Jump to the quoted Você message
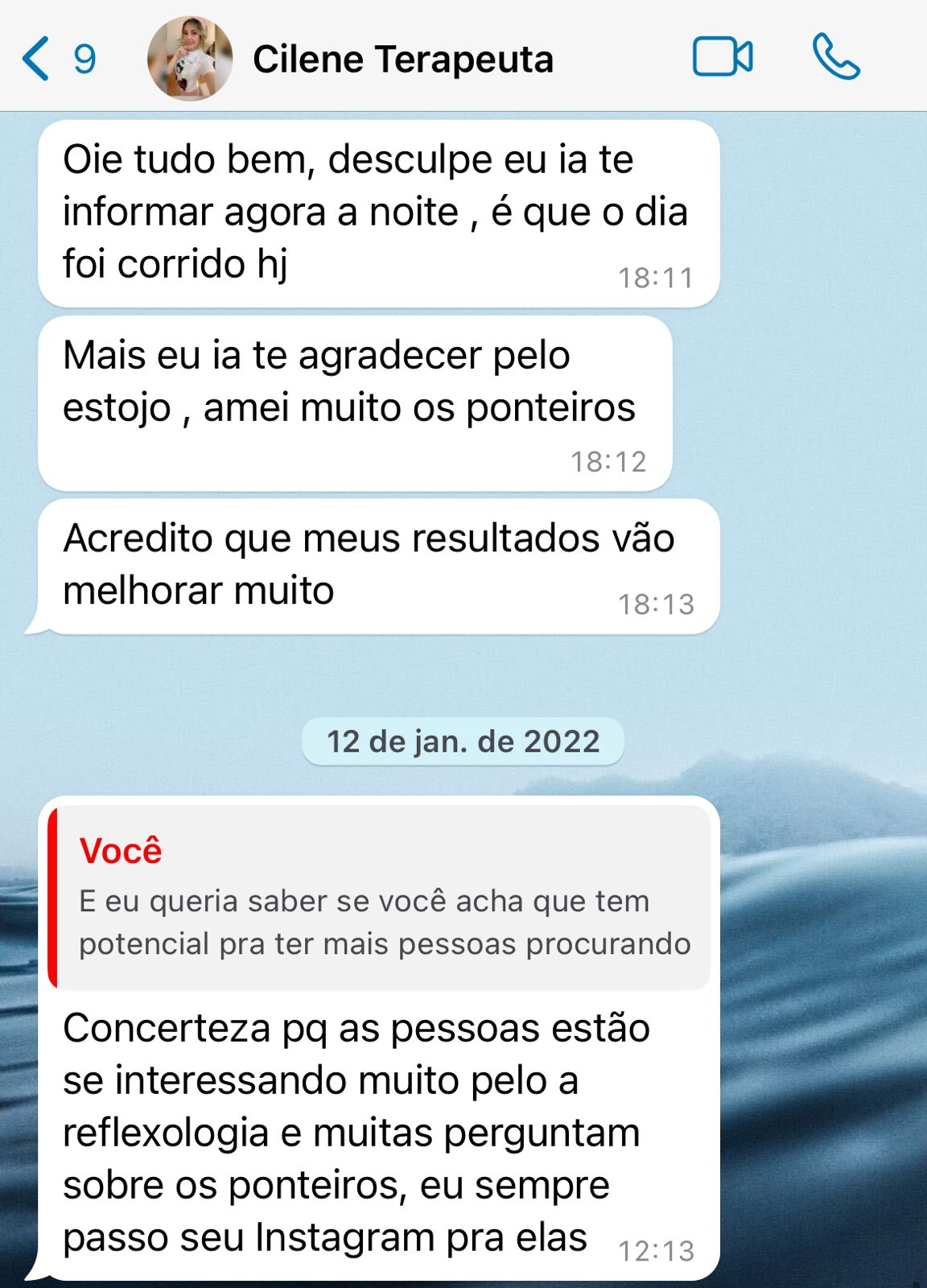927x1288 pixels. pyautogui.click(x=380, y=898)
